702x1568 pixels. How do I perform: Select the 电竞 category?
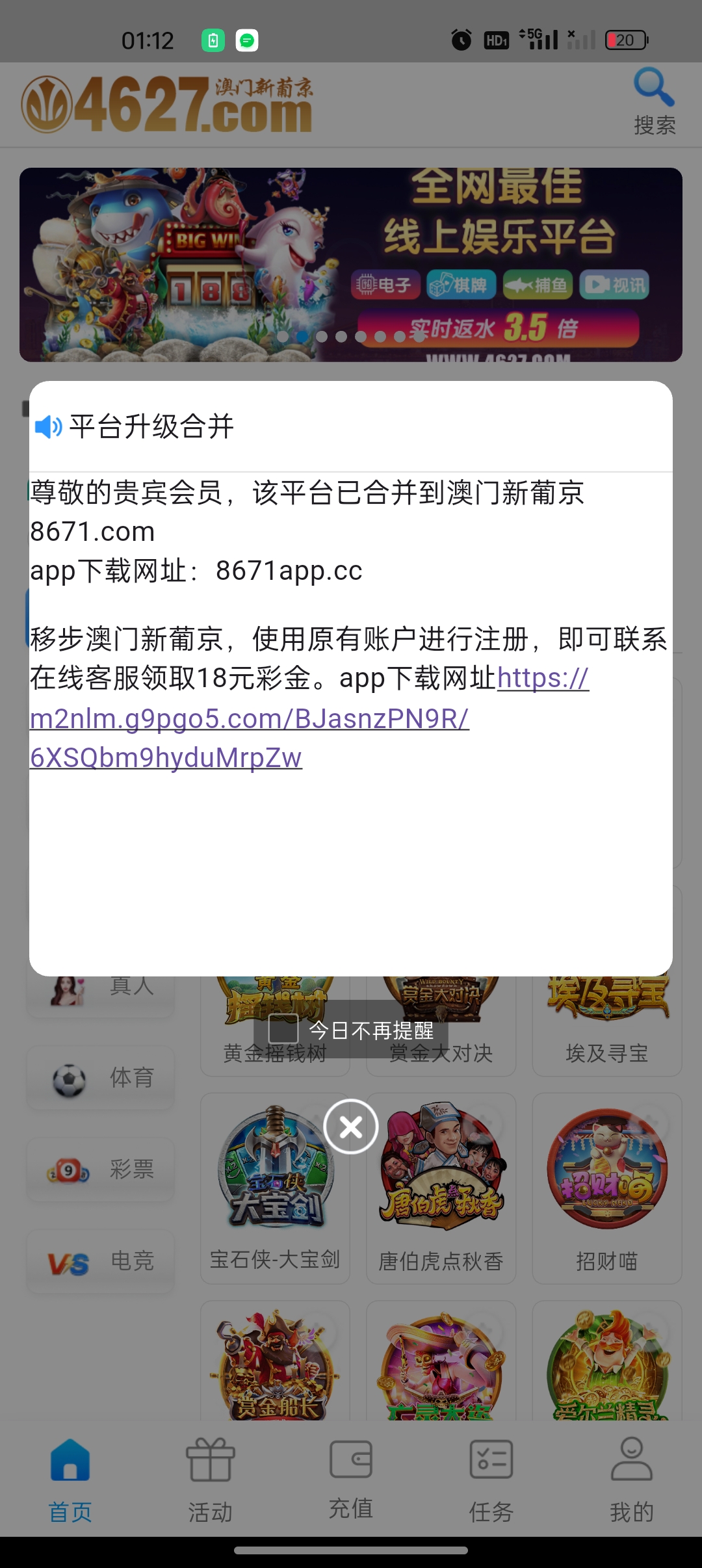coord(101,1261)
